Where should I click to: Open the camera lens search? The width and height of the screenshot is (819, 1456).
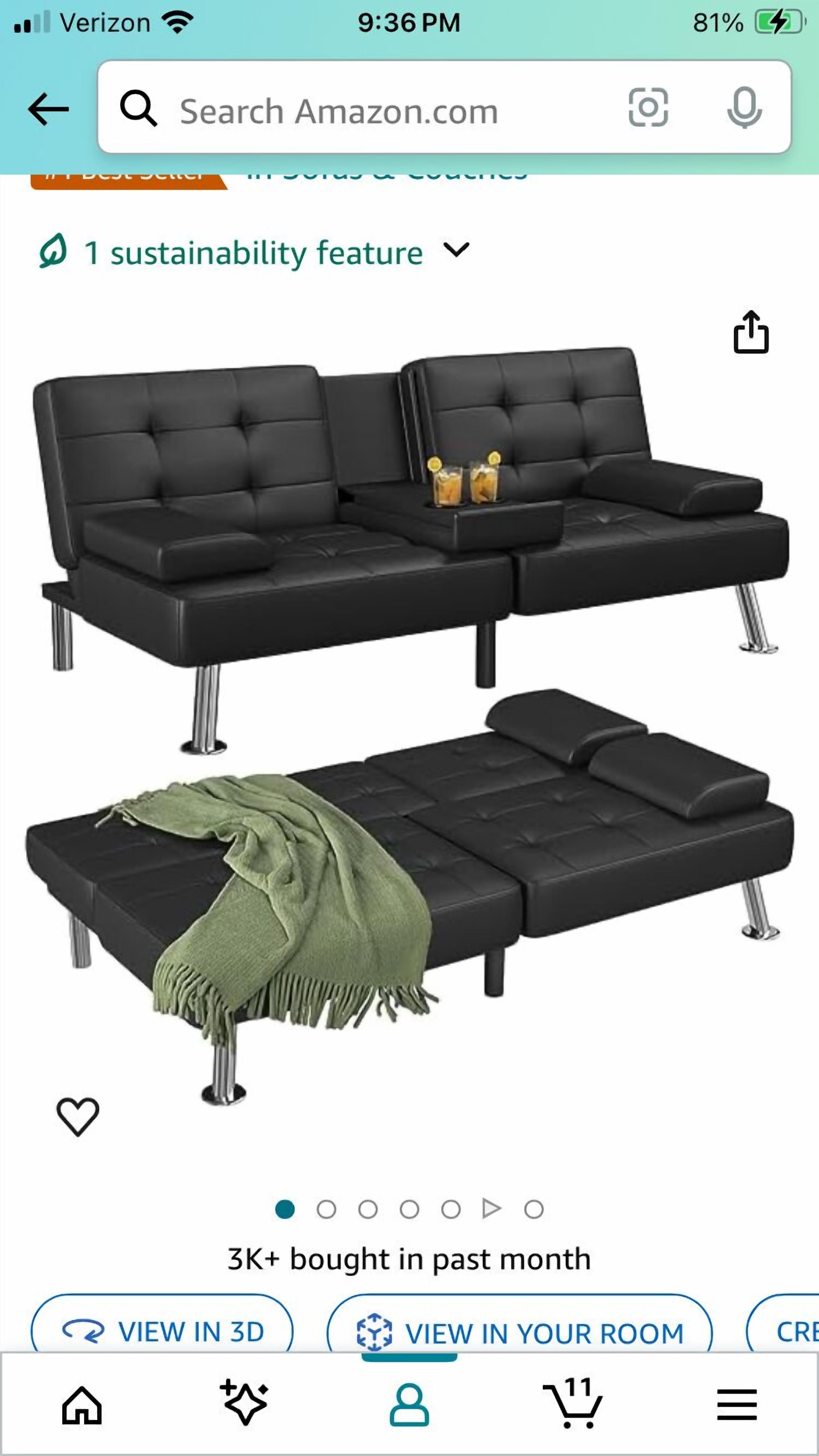(648, 108)
